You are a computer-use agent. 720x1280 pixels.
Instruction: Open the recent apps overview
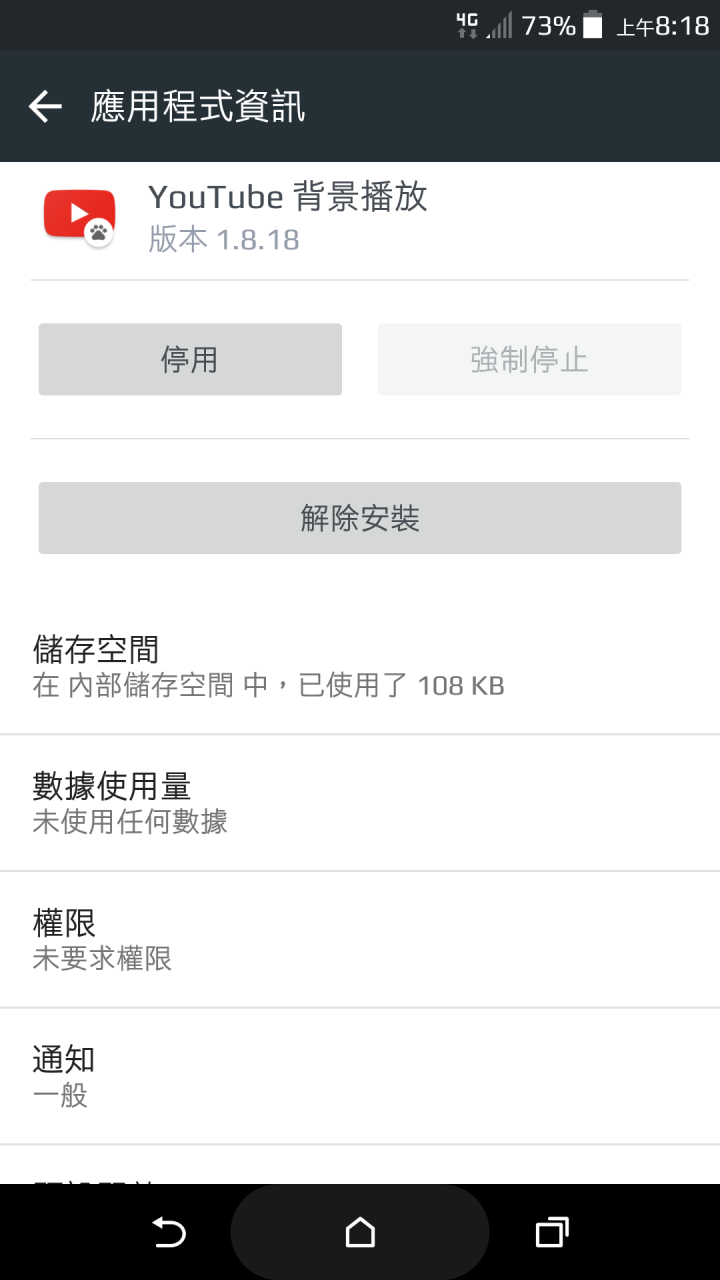click(x=551, y=1233)
